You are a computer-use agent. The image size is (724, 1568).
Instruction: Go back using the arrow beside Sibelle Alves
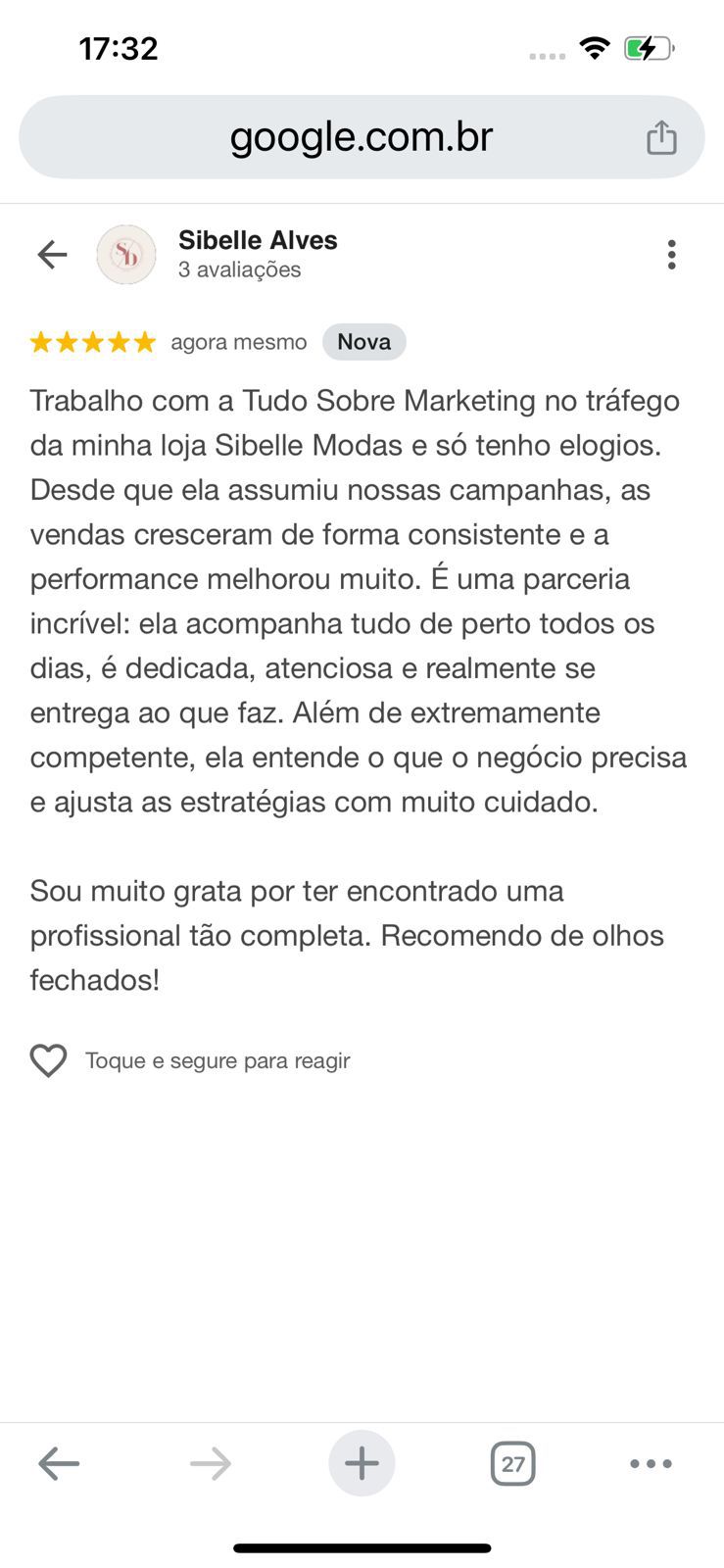[52, 255]
